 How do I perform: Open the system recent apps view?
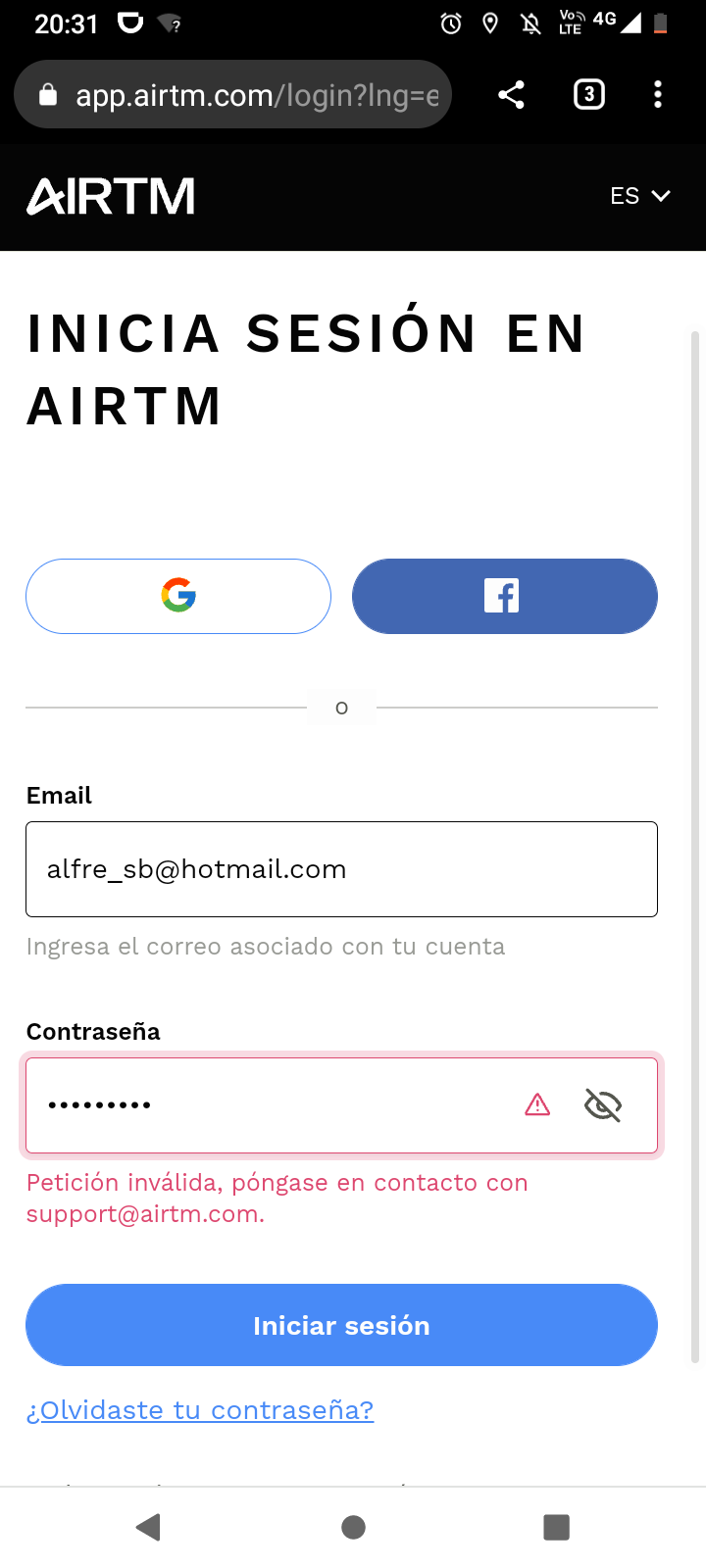tap(556, 1527)
